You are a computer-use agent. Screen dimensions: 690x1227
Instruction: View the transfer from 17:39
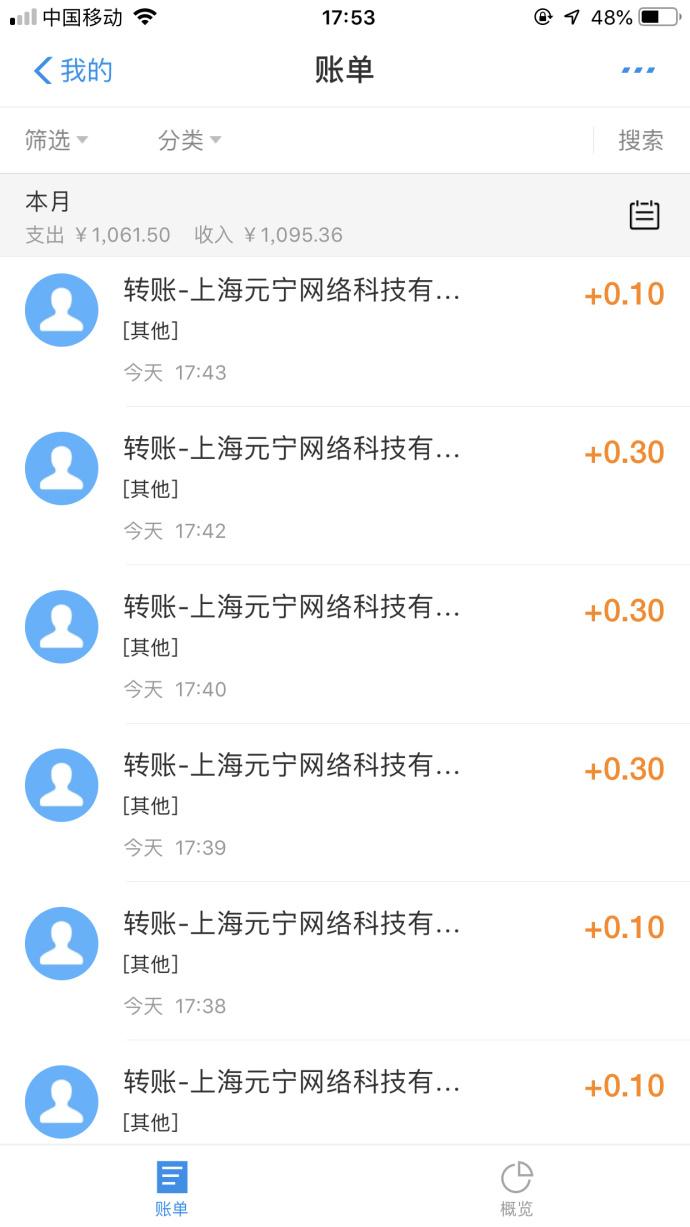pyautogui.click(x=345, y=802)
